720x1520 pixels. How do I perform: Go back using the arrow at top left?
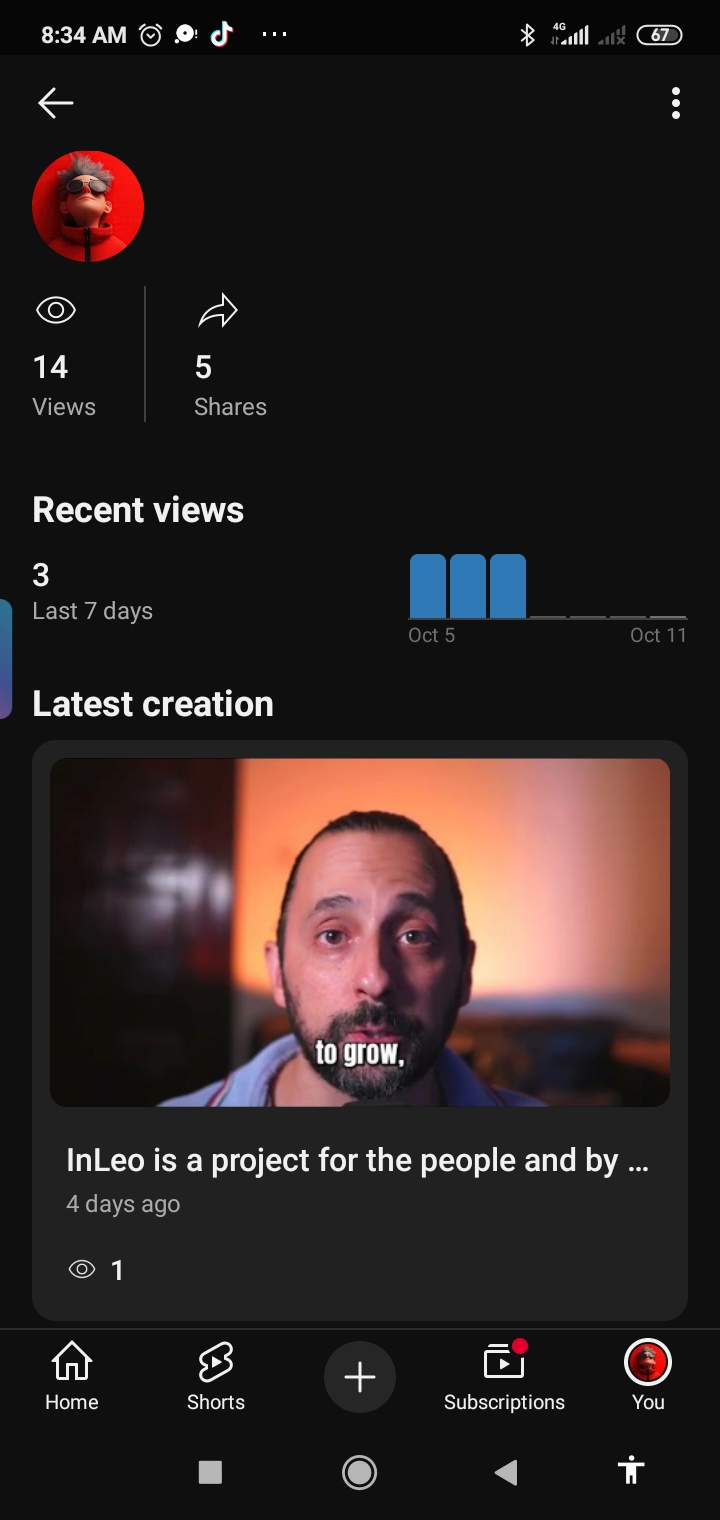[55, 103]
